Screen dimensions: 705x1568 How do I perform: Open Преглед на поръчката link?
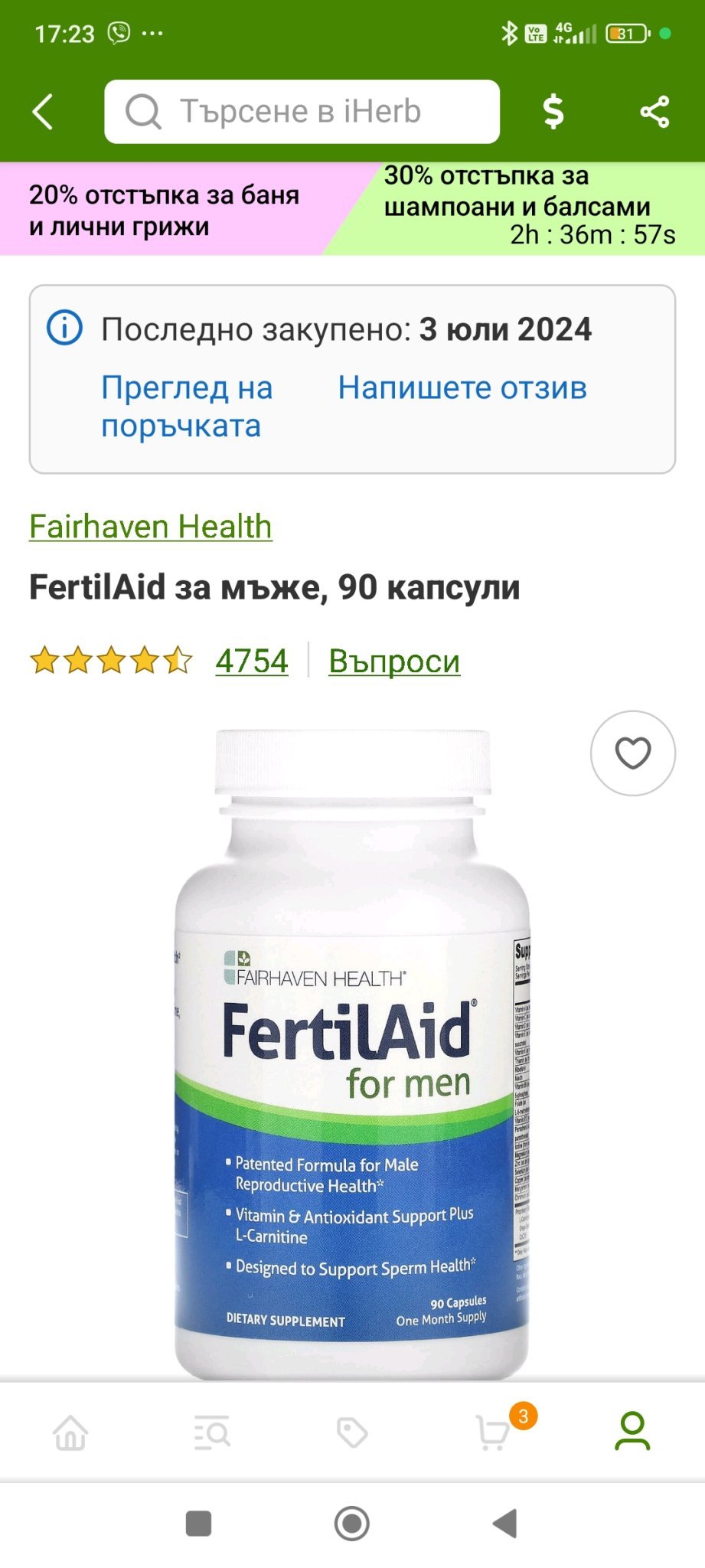point(187,406)
